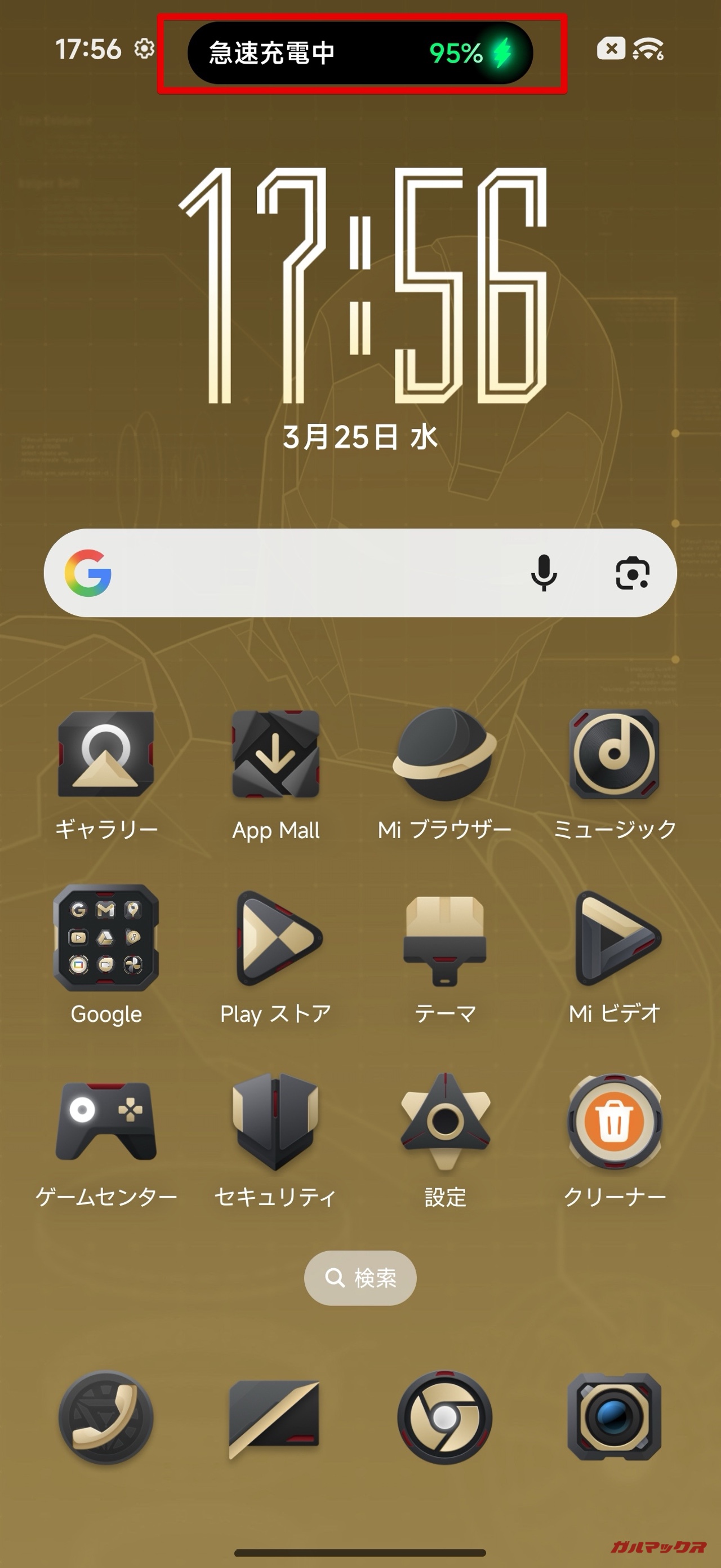
Task: Launch App Mall
Action: click(x=275, y=755)
